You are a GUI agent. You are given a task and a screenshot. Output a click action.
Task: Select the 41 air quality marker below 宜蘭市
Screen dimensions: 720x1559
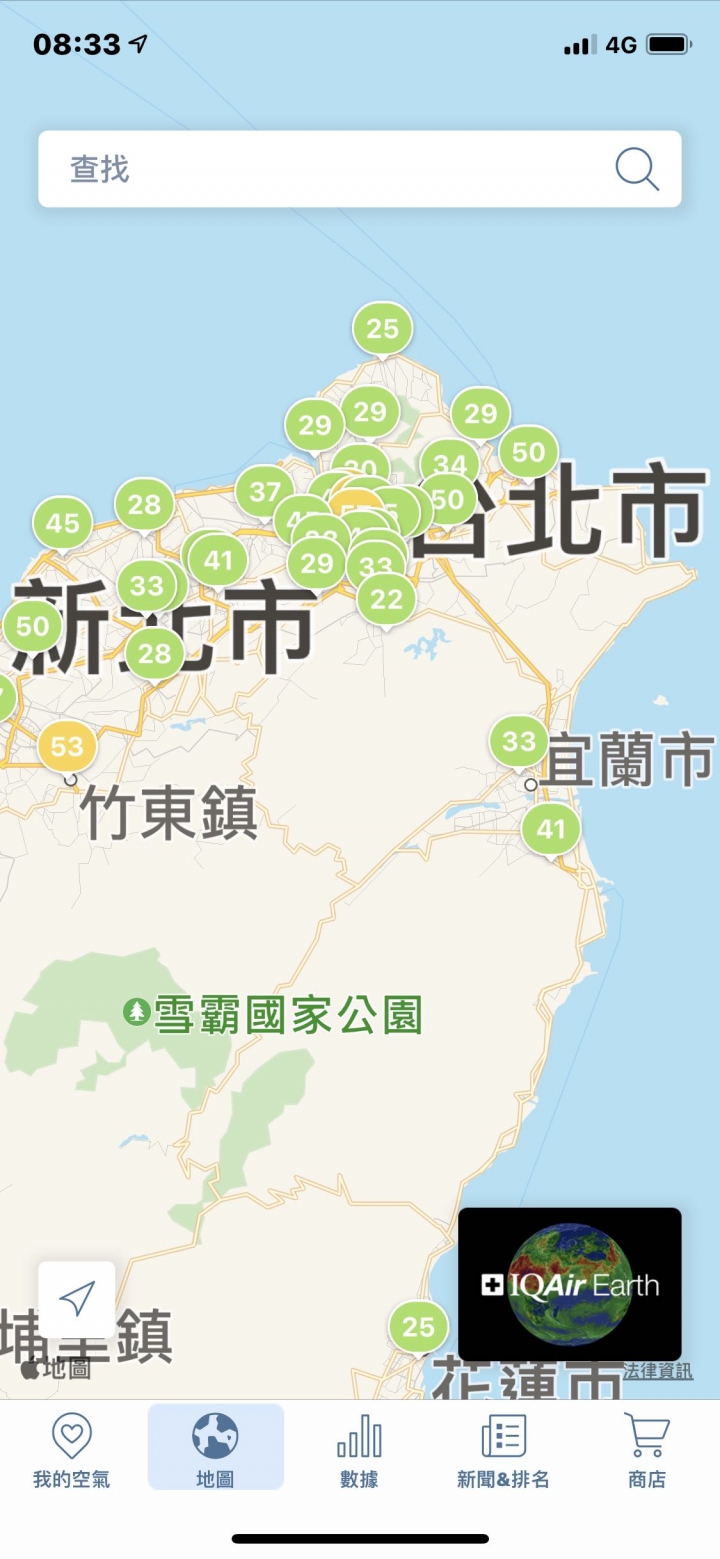pyautogui.click(x=551, y=828)
